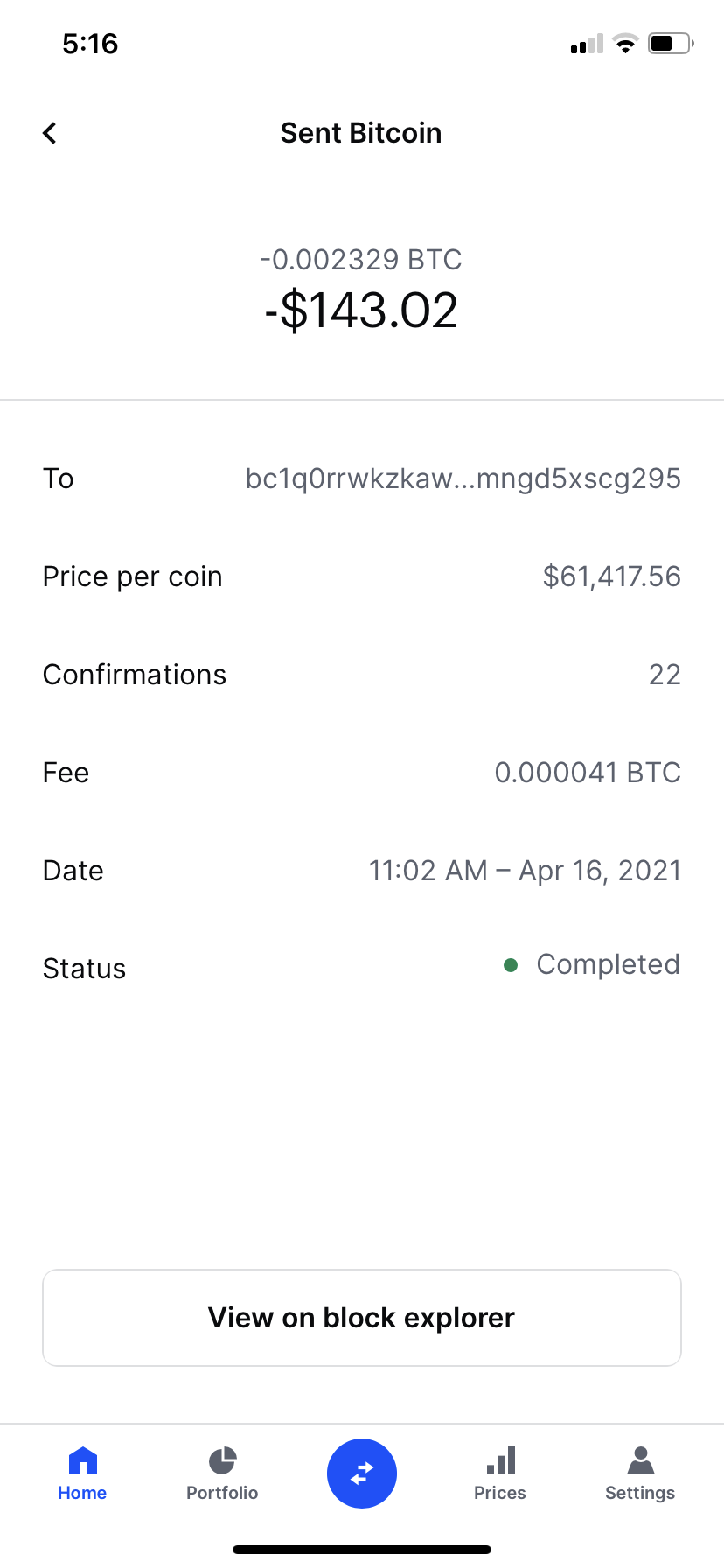View transaction on block explorer
Image resolution: width=724 pixels, height=1568 pixels.
coord(362,1318)
